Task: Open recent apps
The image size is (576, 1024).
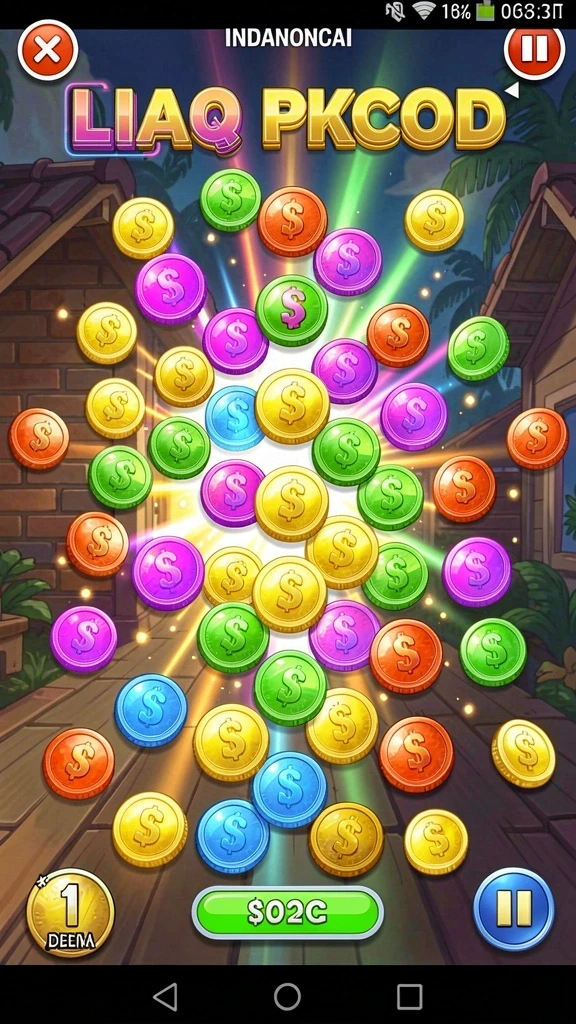Action: 409,997
